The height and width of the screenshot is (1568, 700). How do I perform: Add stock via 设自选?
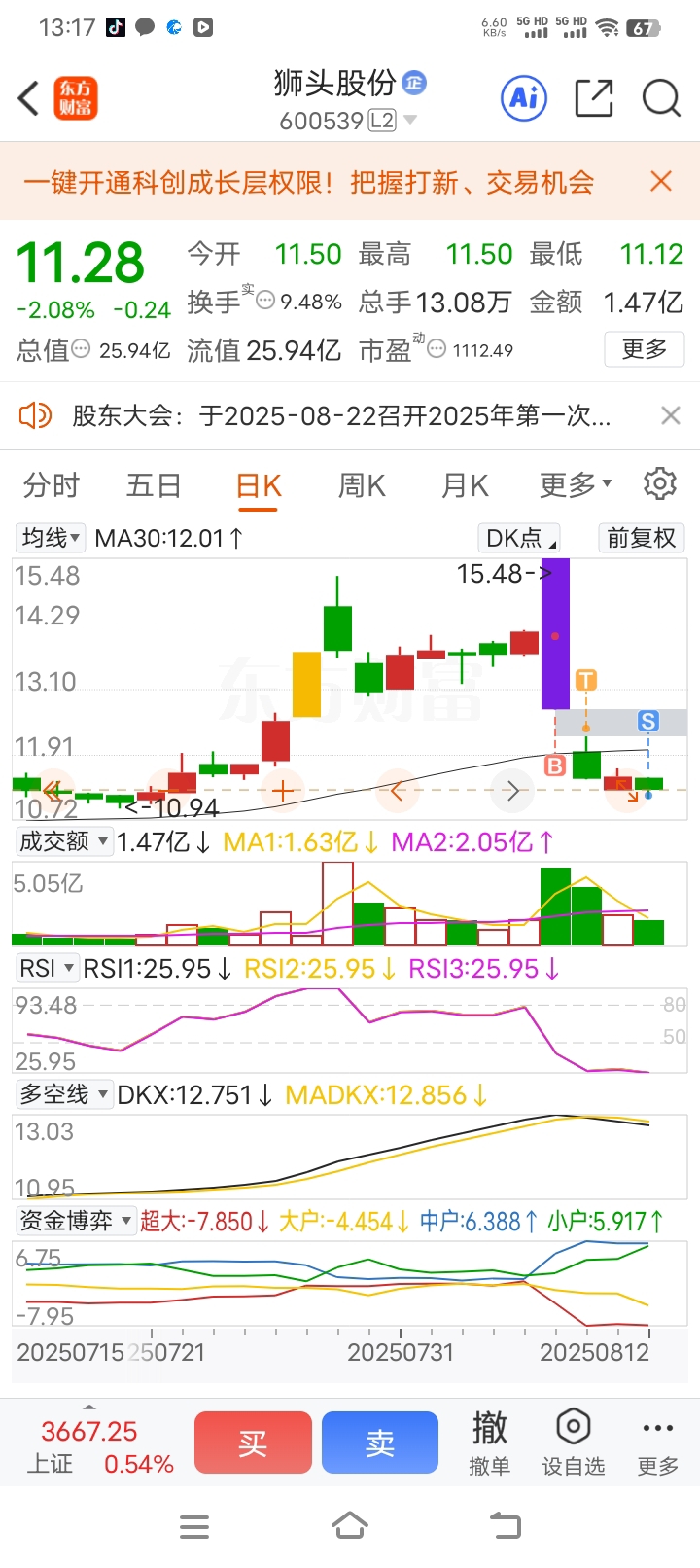(574, 1443)
